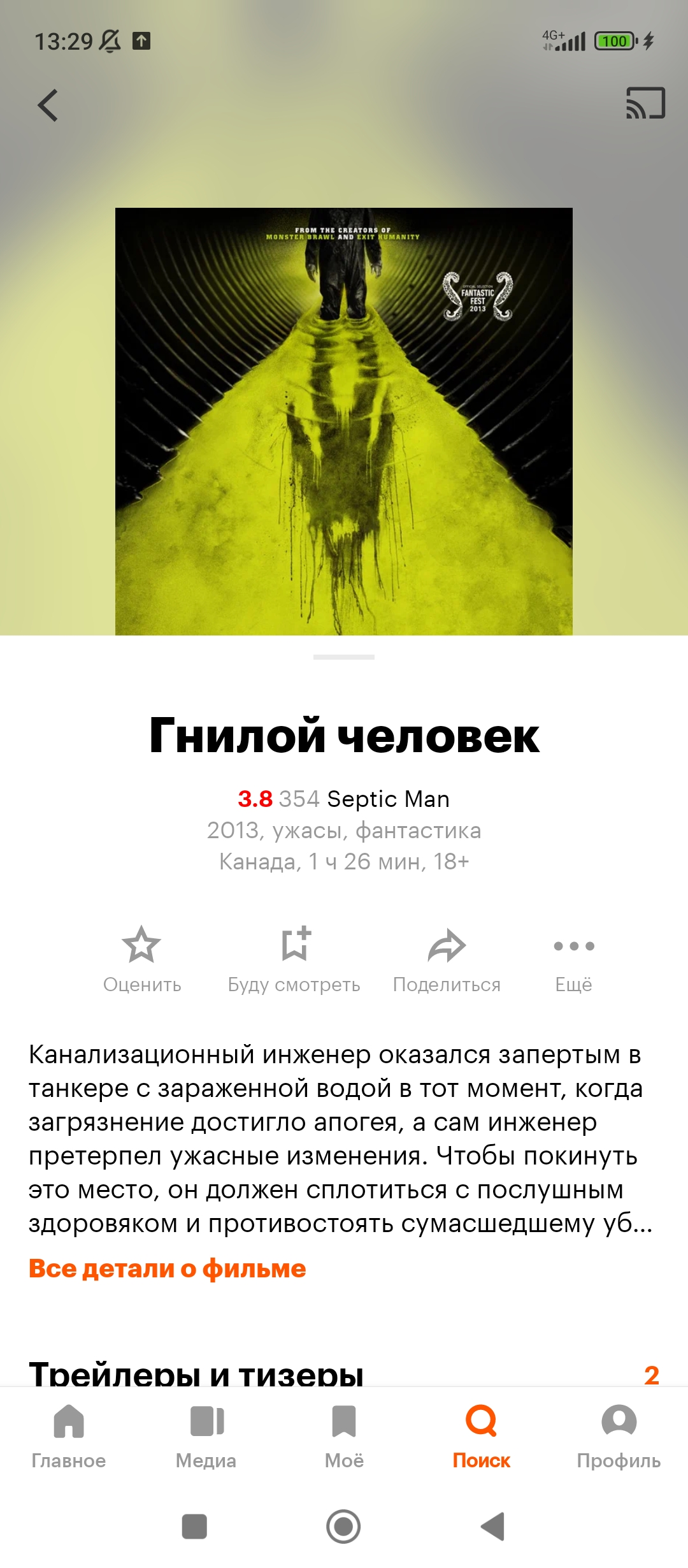This screenshot has height=1568, width=688.
Task: Tap the system back triangle button
Action: 492,1527
